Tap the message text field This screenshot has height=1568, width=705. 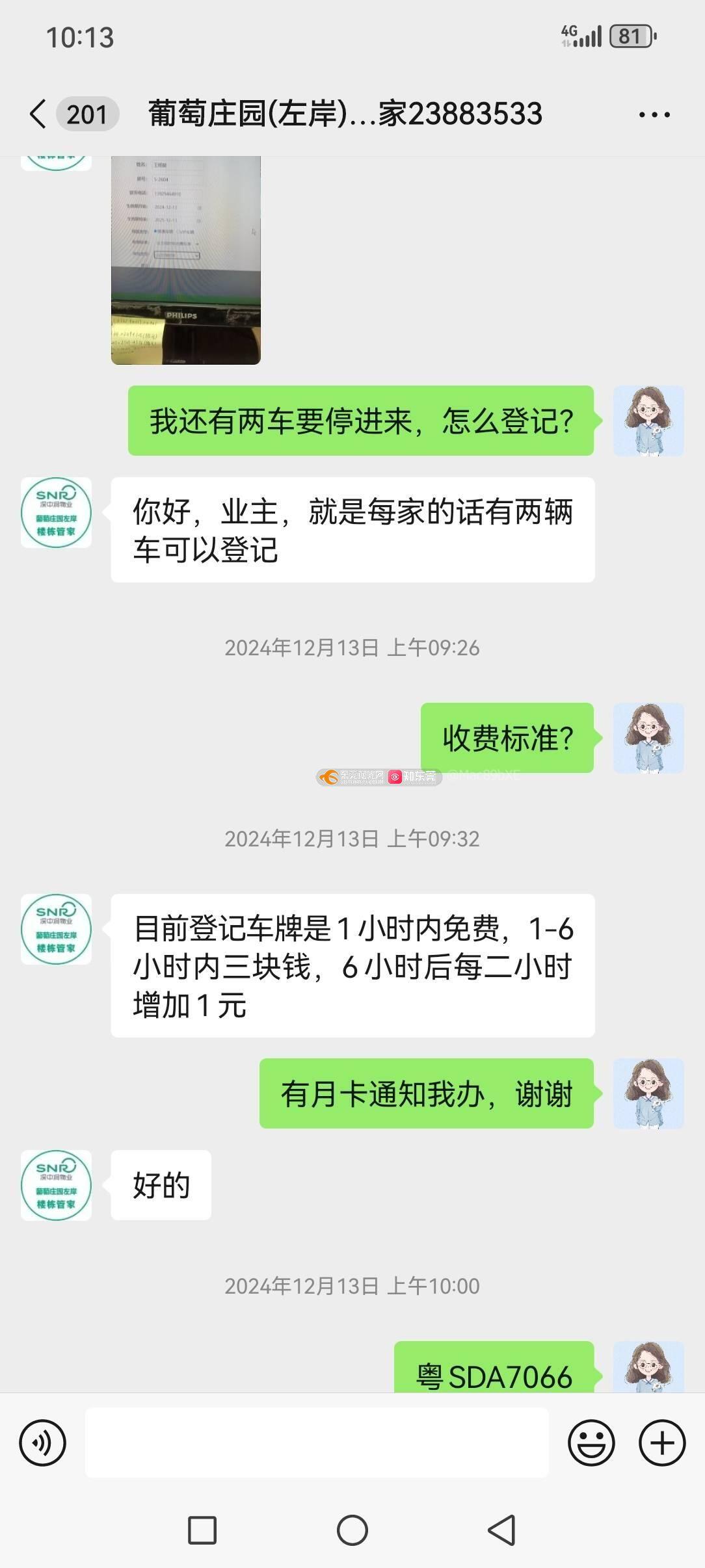(317, 1443)
